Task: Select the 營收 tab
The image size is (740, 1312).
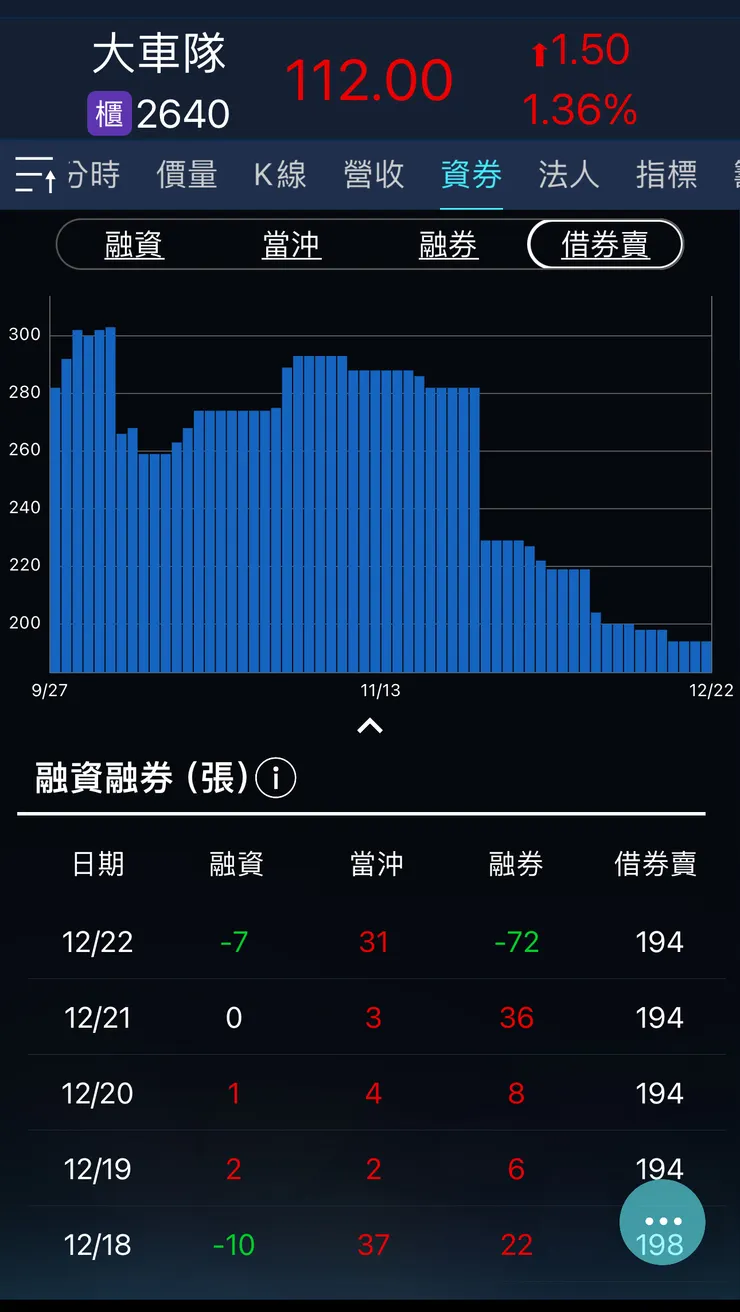Action: (x=373, y=175)
